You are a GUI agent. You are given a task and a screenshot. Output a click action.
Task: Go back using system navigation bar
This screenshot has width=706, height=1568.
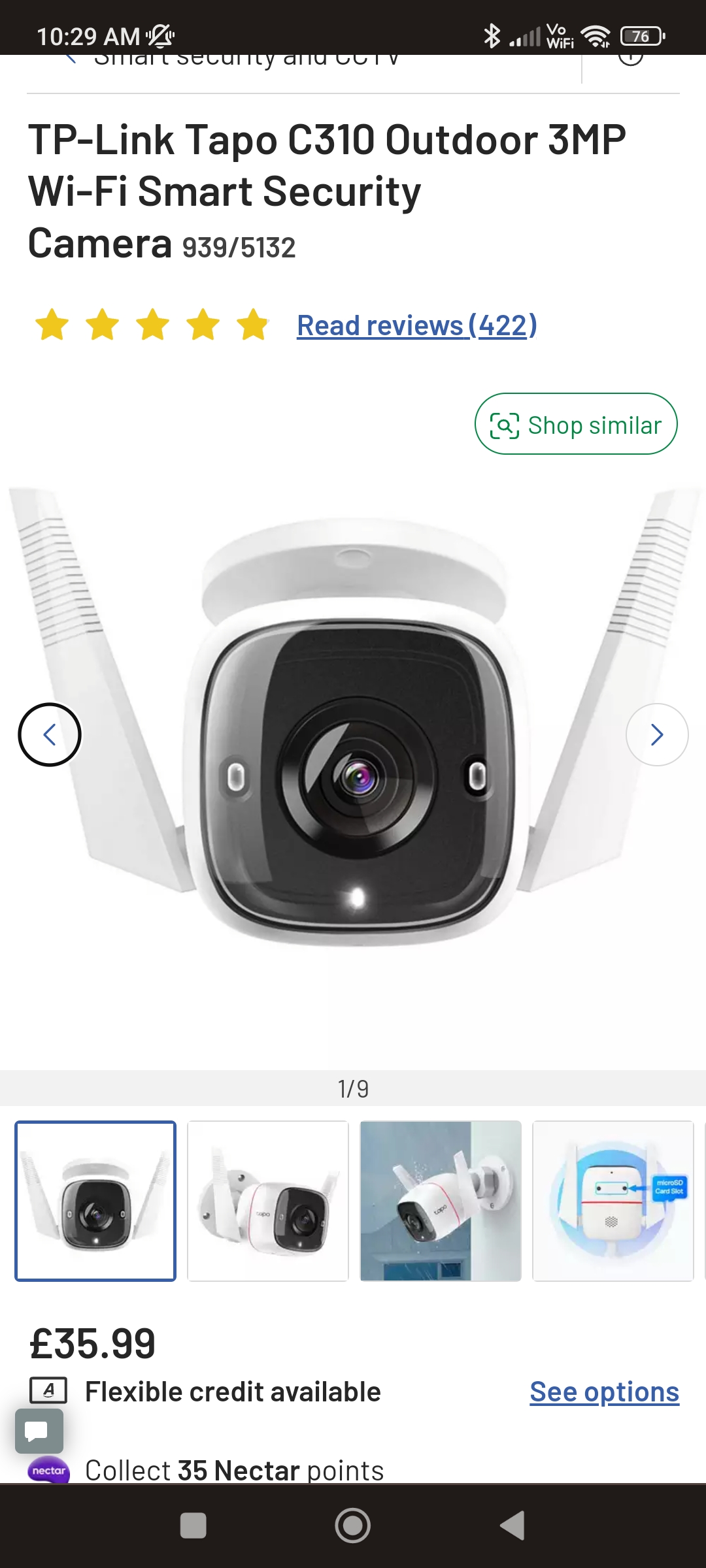click(x=513, y=1526)
